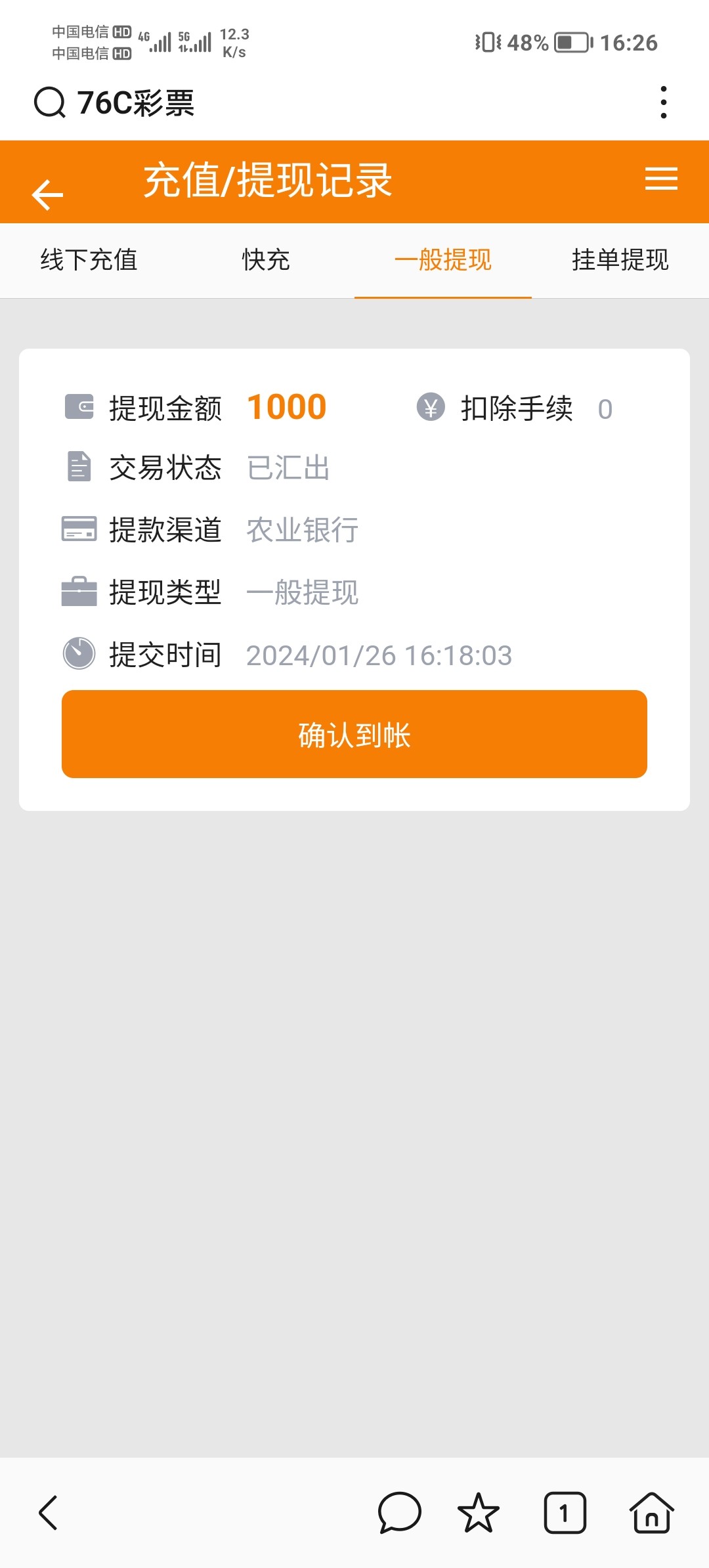
Task: Confirm receipt with the 确认到帐 button
Action: pyautogui.click(x=354, y=734)
